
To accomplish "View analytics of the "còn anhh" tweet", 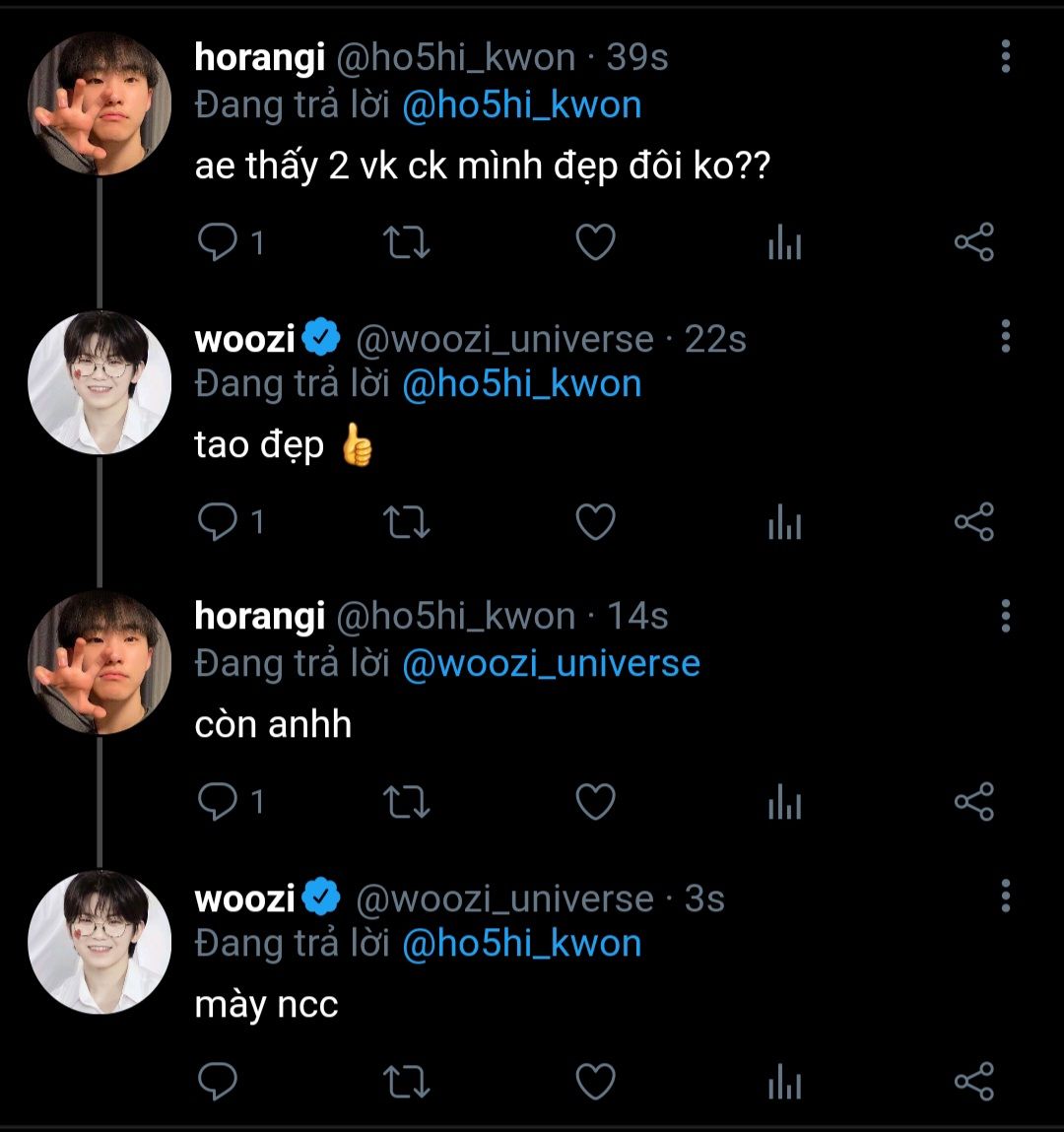I will click(784, 802).
